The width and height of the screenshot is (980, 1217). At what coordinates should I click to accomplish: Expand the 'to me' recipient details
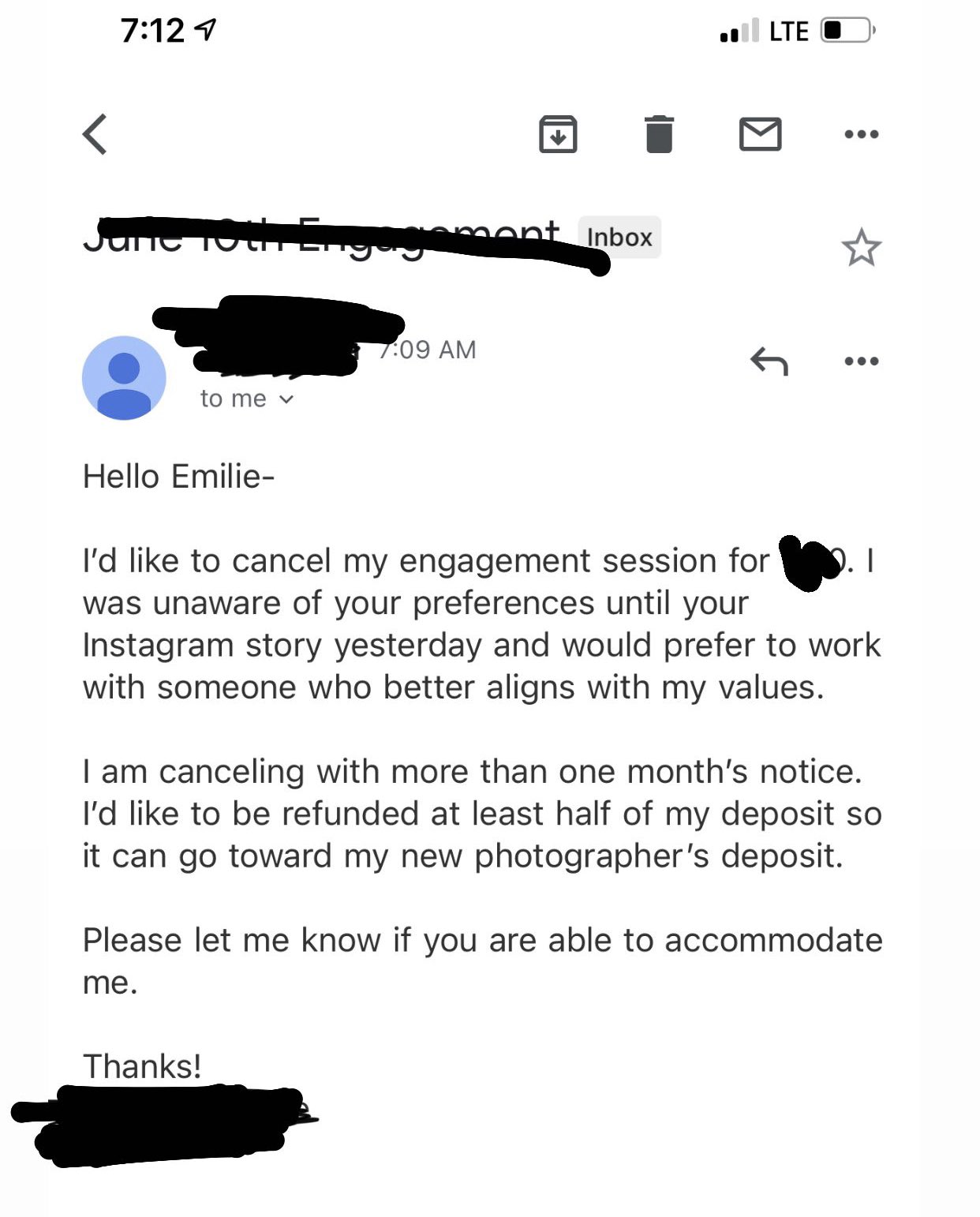pos(247,399)
